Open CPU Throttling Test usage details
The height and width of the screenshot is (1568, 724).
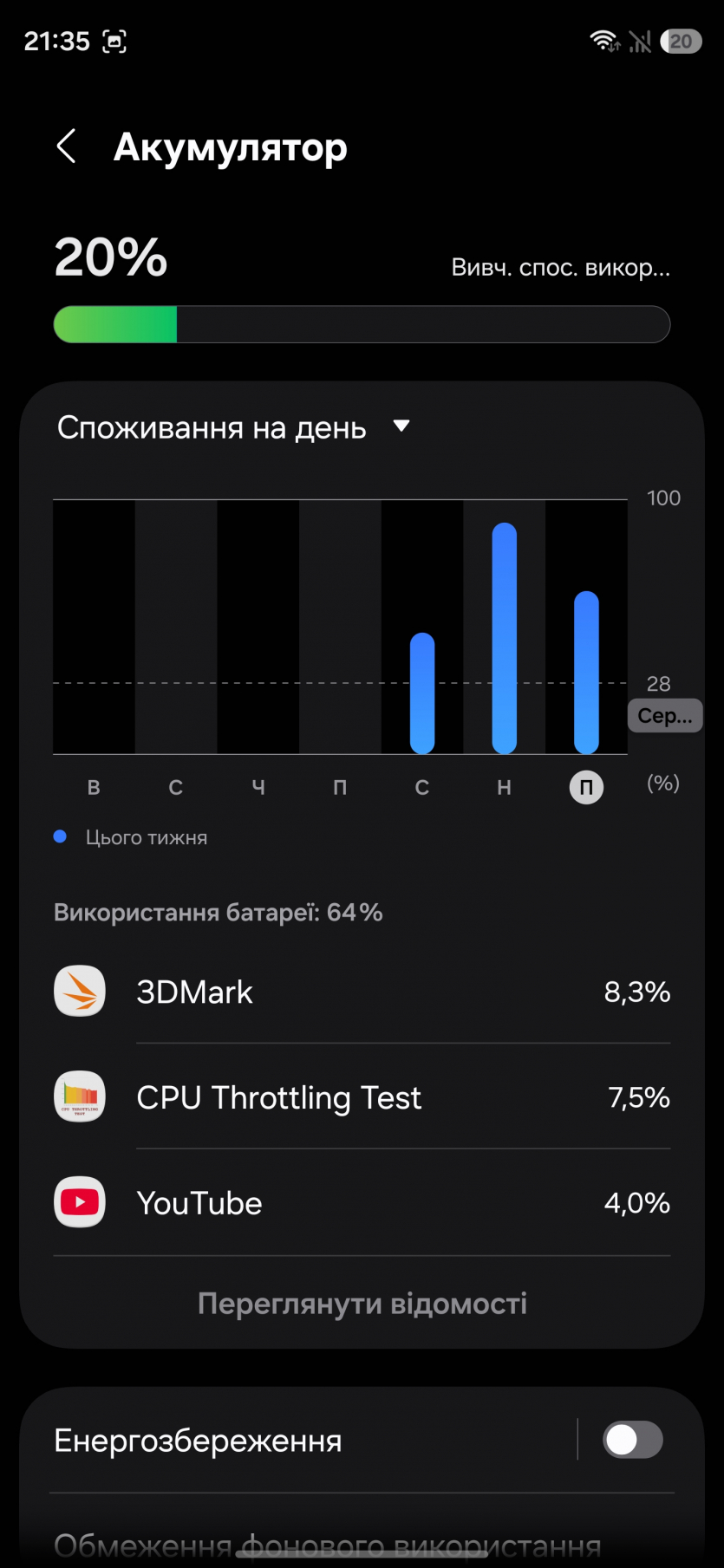362,1097
